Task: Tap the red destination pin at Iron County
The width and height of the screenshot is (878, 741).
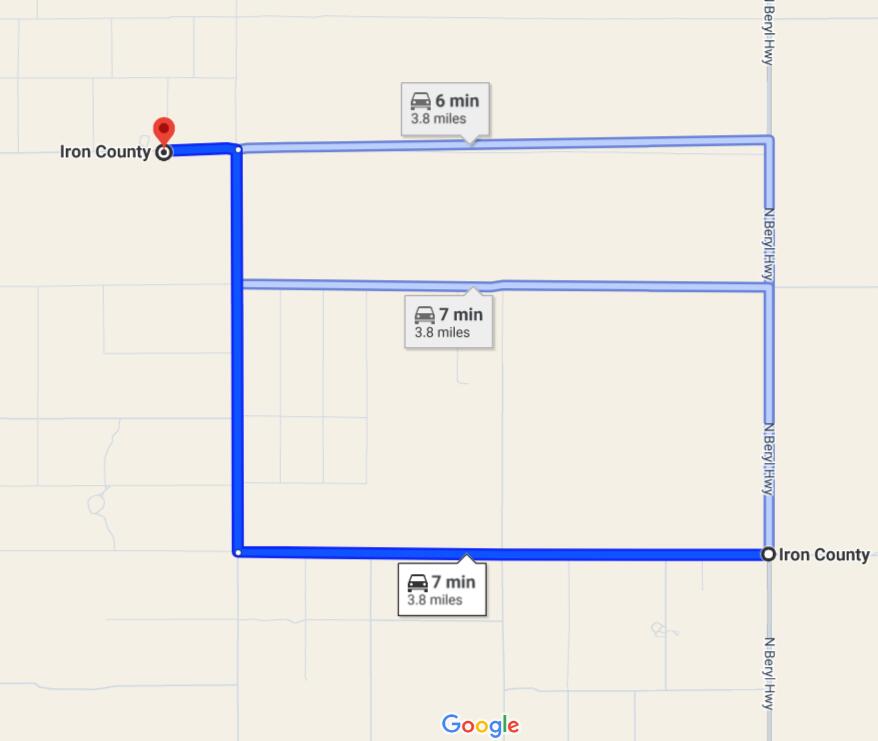Action: 164,131
